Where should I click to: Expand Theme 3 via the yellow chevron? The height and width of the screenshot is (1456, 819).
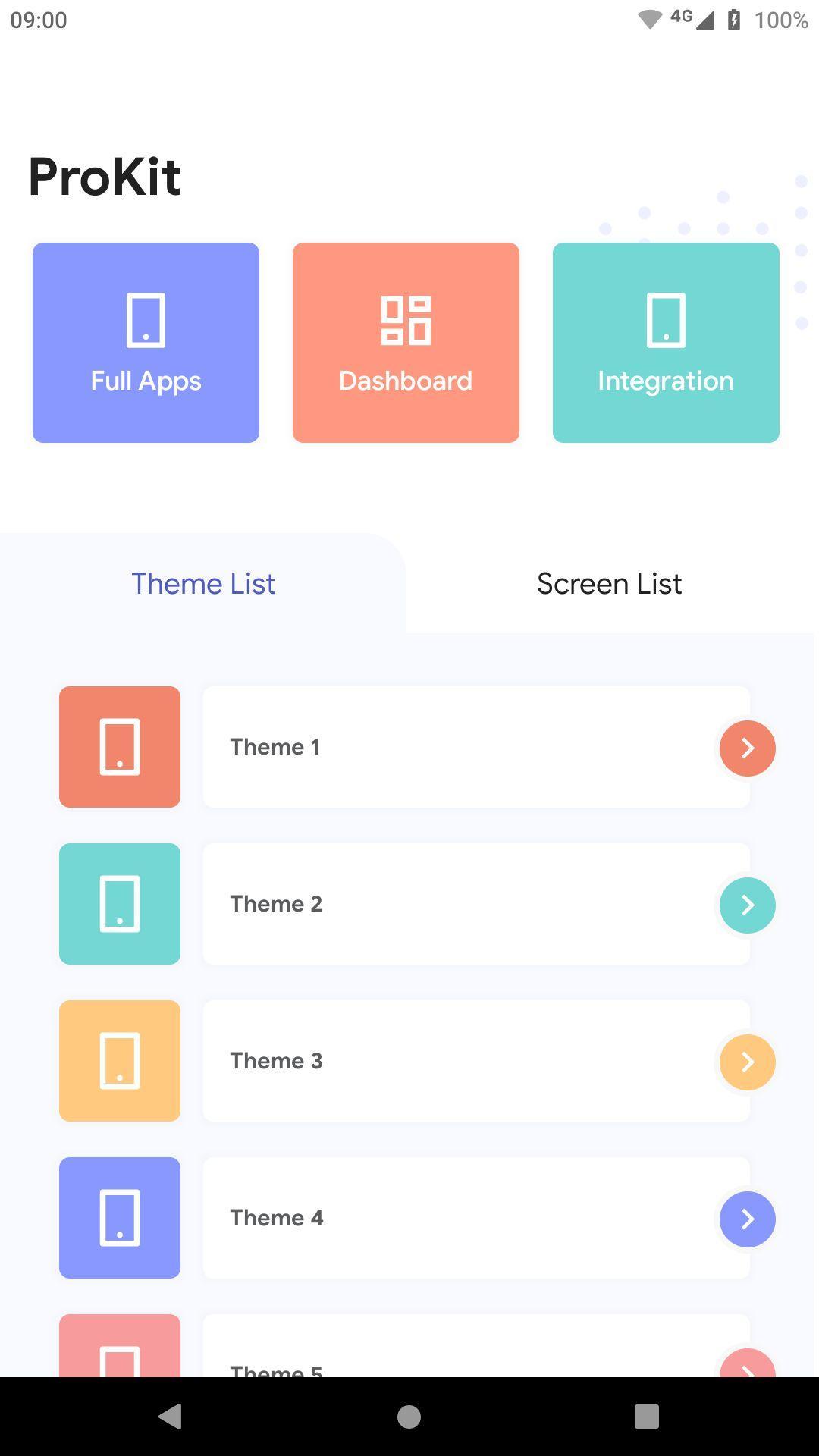(x=747, y=1062)
